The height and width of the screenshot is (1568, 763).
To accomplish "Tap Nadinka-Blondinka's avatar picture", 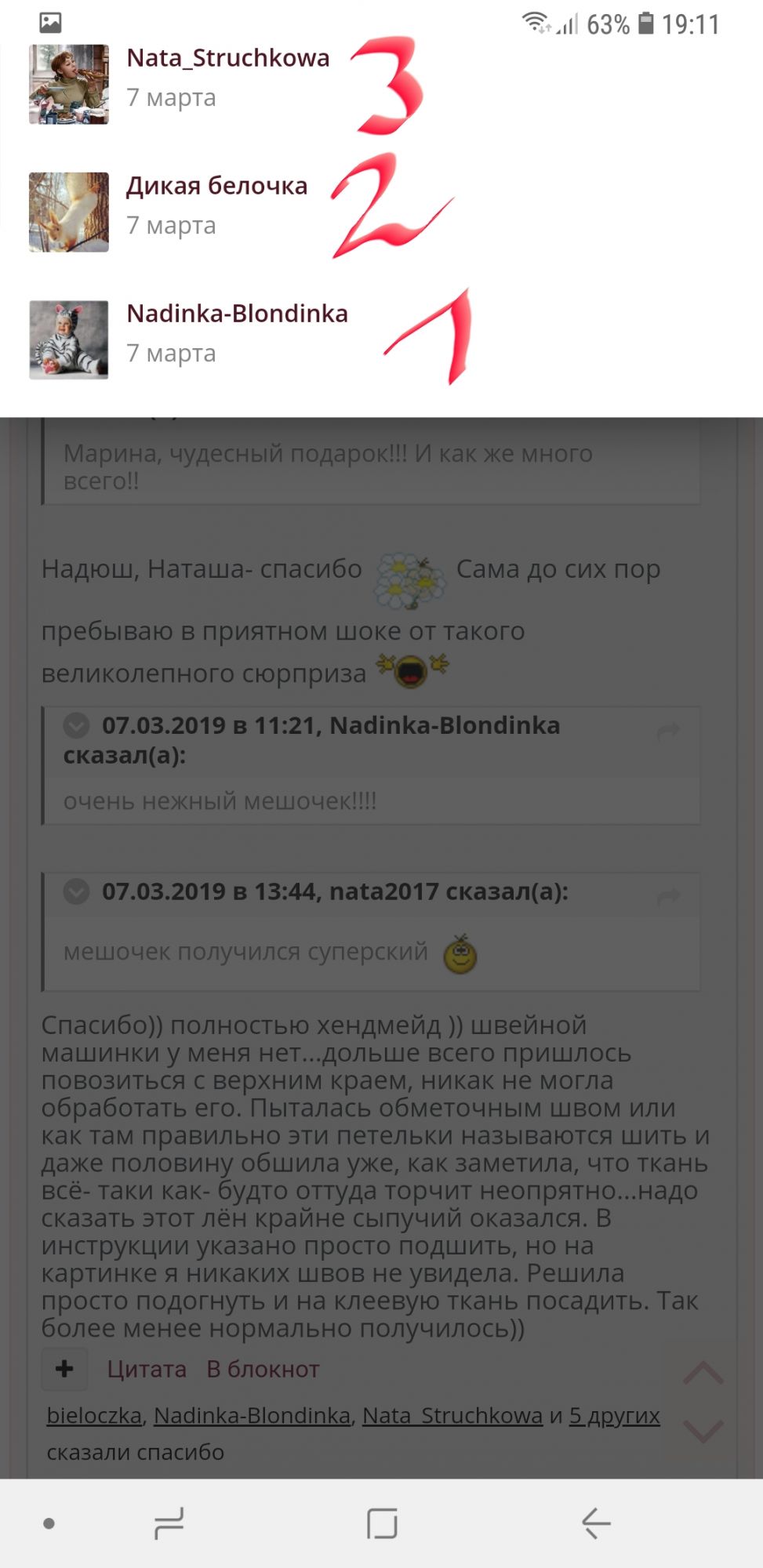I will [x=69, y=340].
